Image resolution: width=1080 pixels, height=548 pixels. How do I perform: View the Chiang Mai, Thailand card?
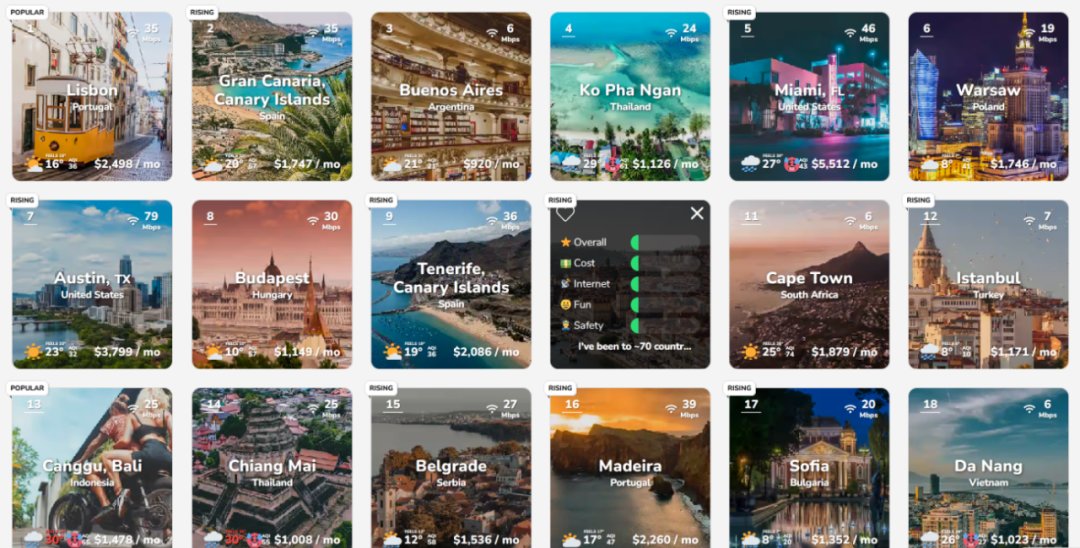tap(272, 470)
